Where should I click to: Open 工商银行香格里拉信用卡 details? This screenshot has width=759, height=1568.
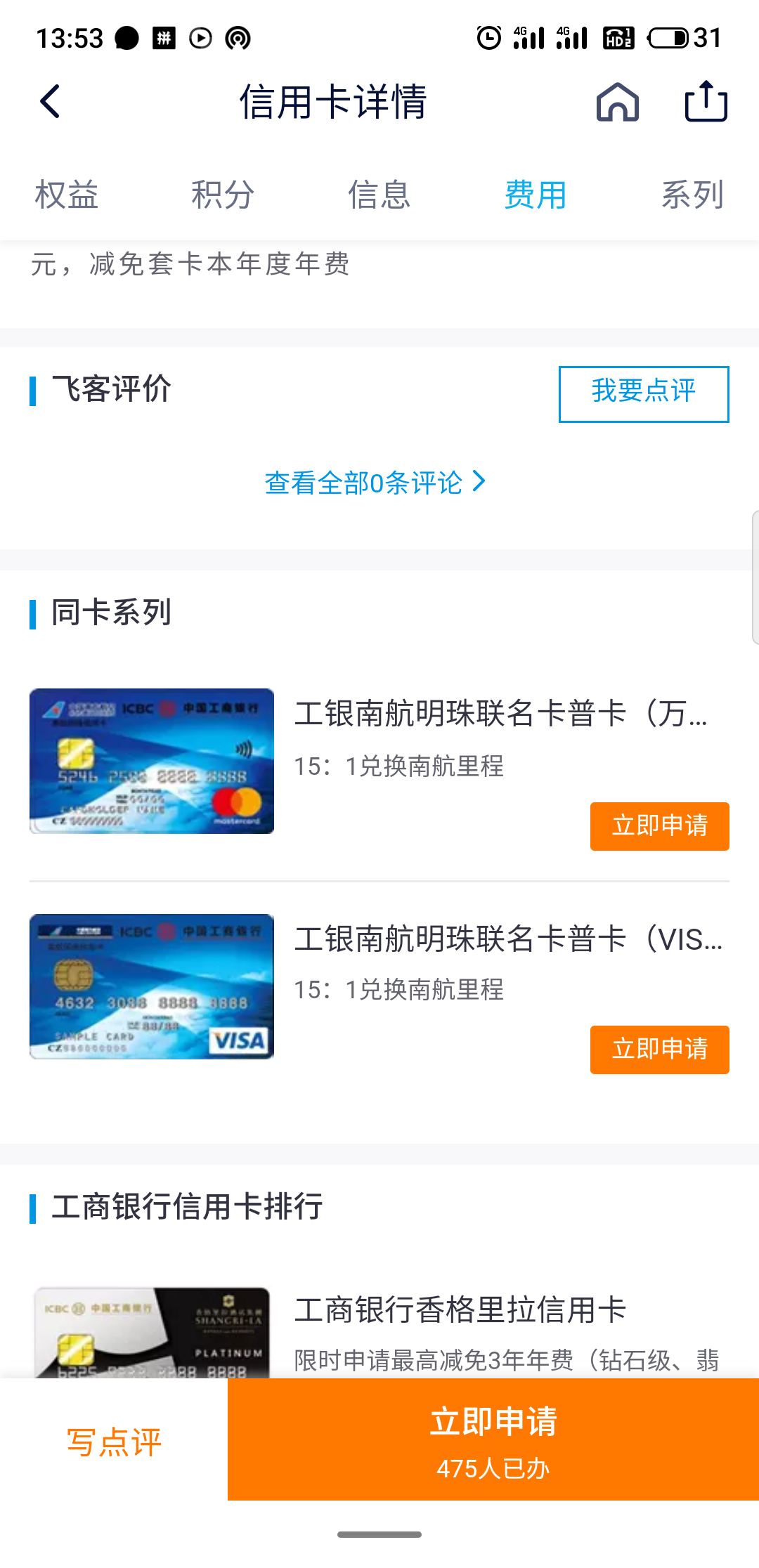pos(460,1311)
